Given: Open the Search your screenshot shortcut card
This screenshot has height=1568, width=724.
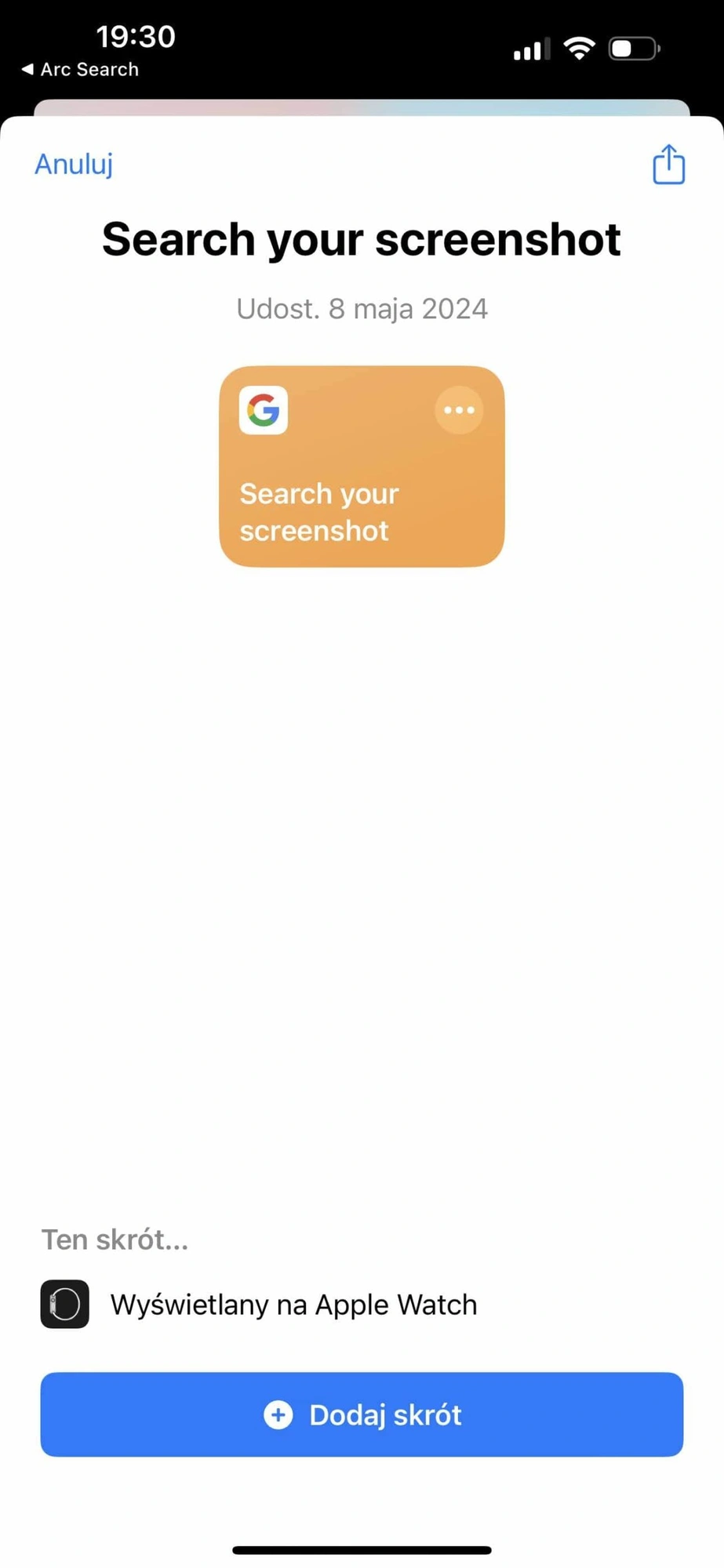Looking at the screenshot, I should (362, 466).
